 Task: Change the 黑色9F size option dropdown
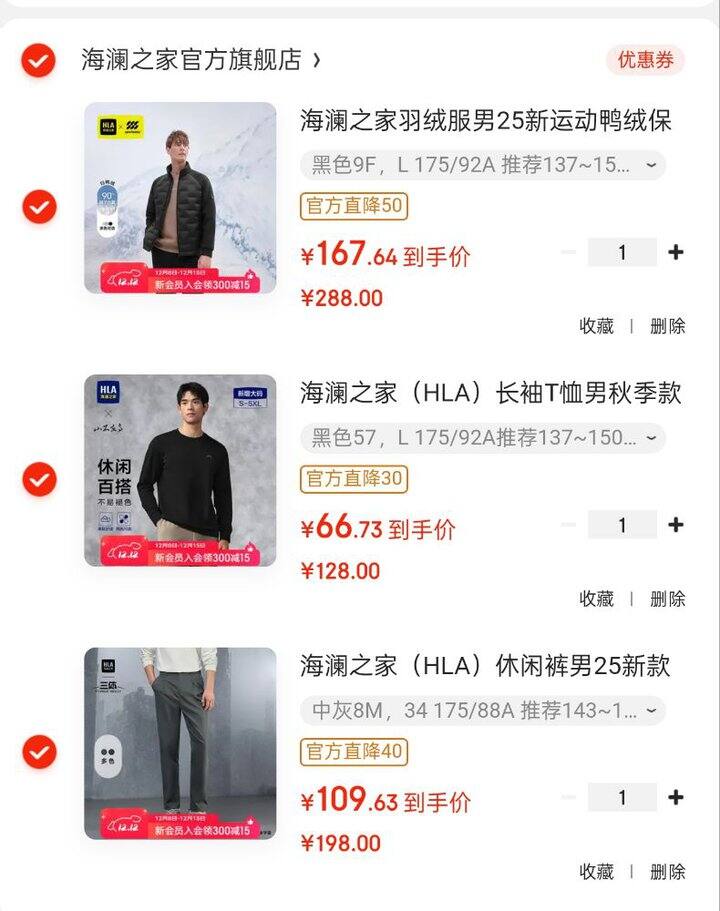coord(483,165)
